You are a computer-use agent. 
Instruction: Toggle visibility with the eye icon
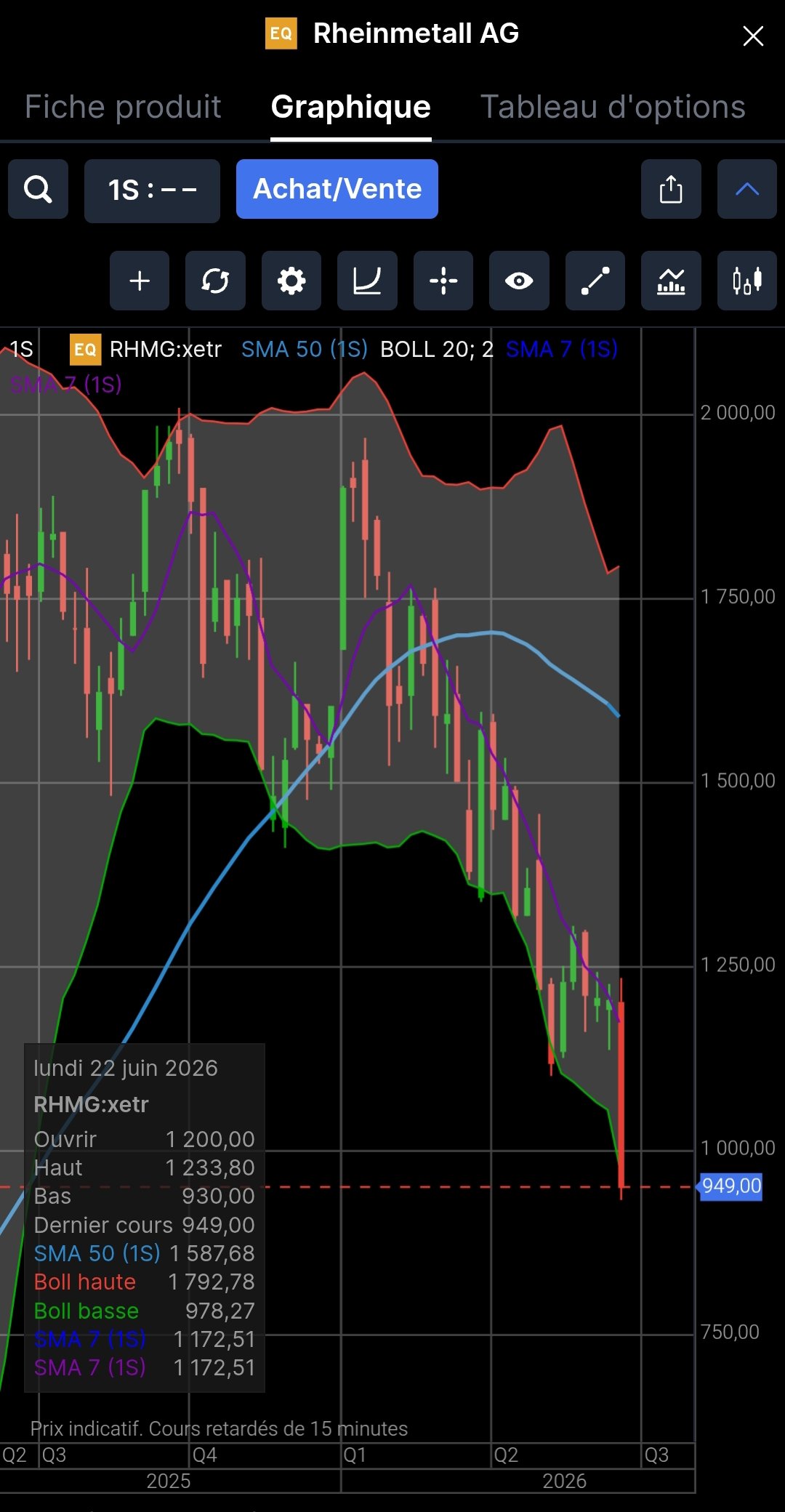(x=519, y=281)
